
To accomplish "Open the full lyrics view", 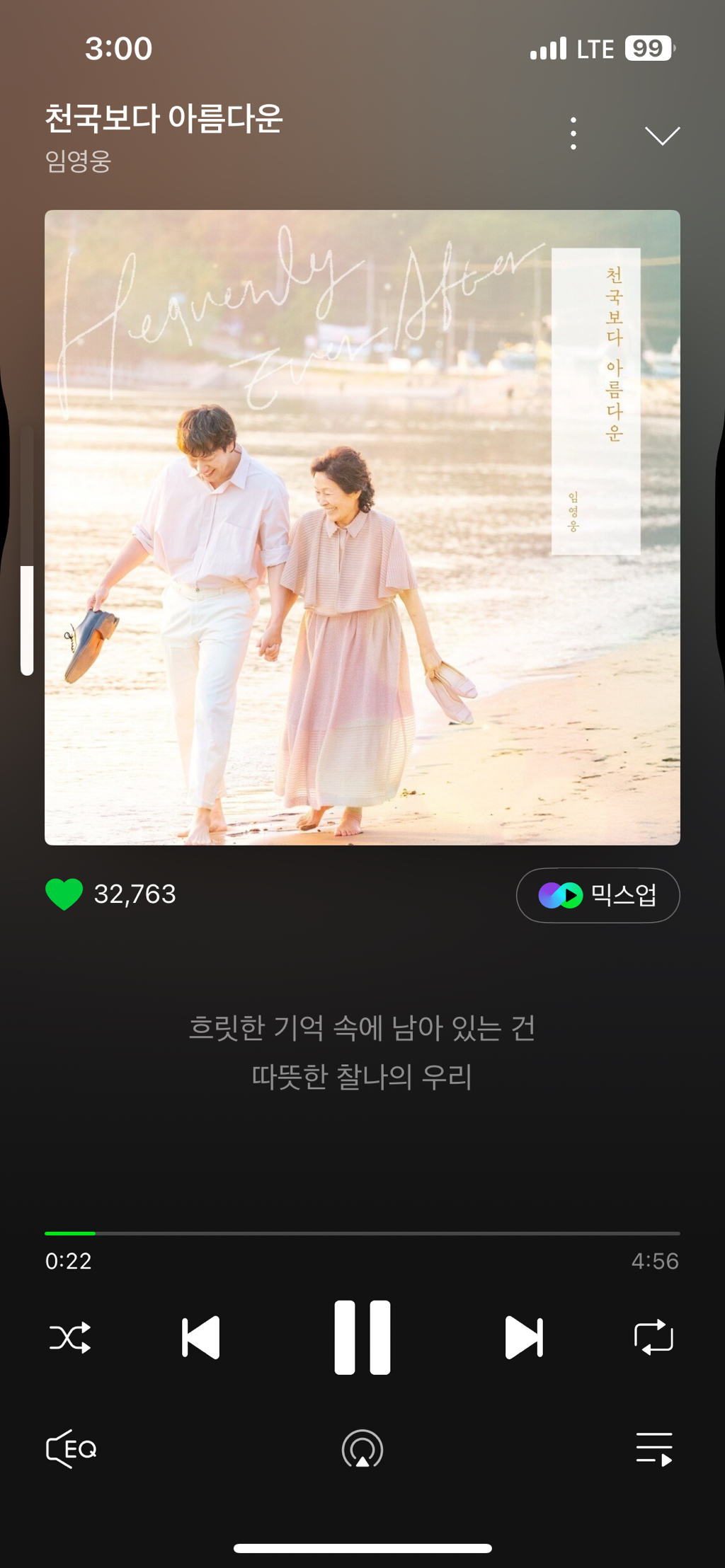I will 362,1052.
